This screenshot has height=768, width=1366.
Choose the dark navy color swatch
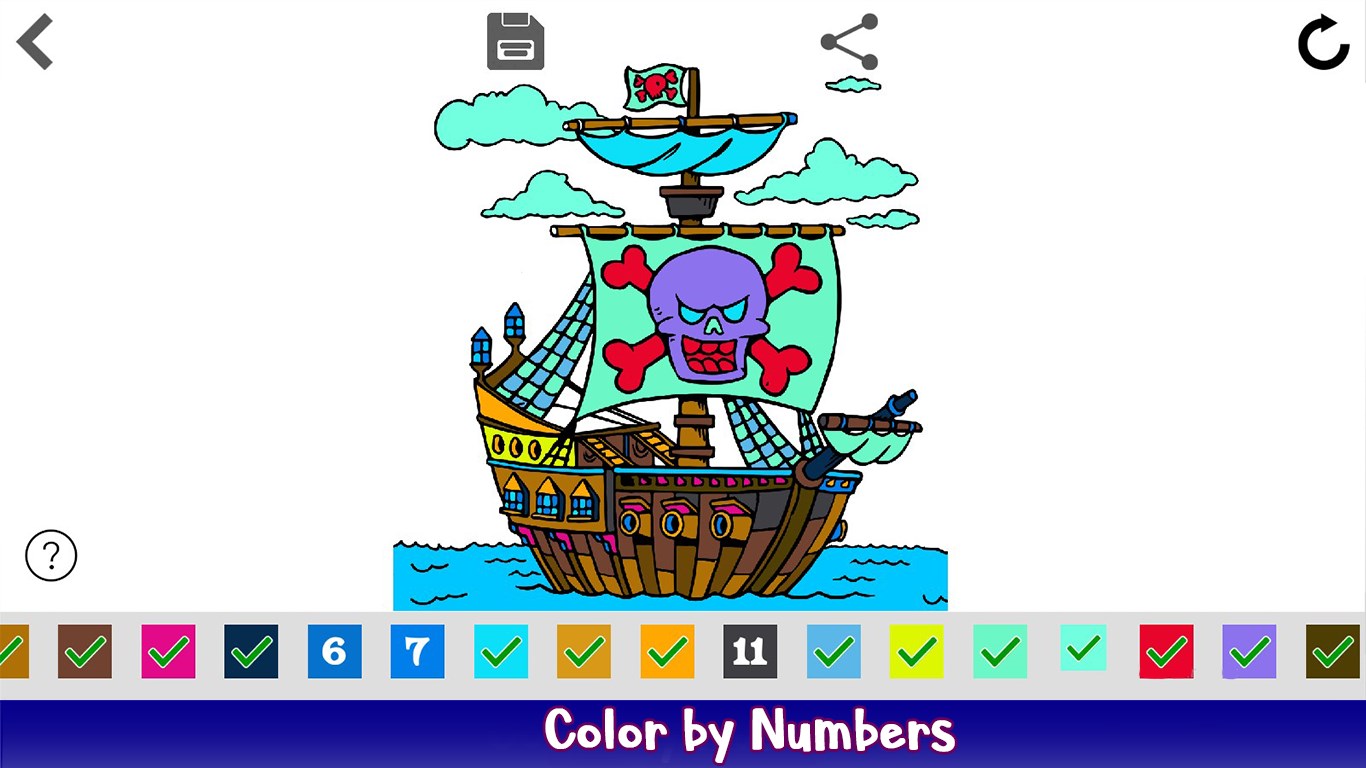tap(251, 652)
